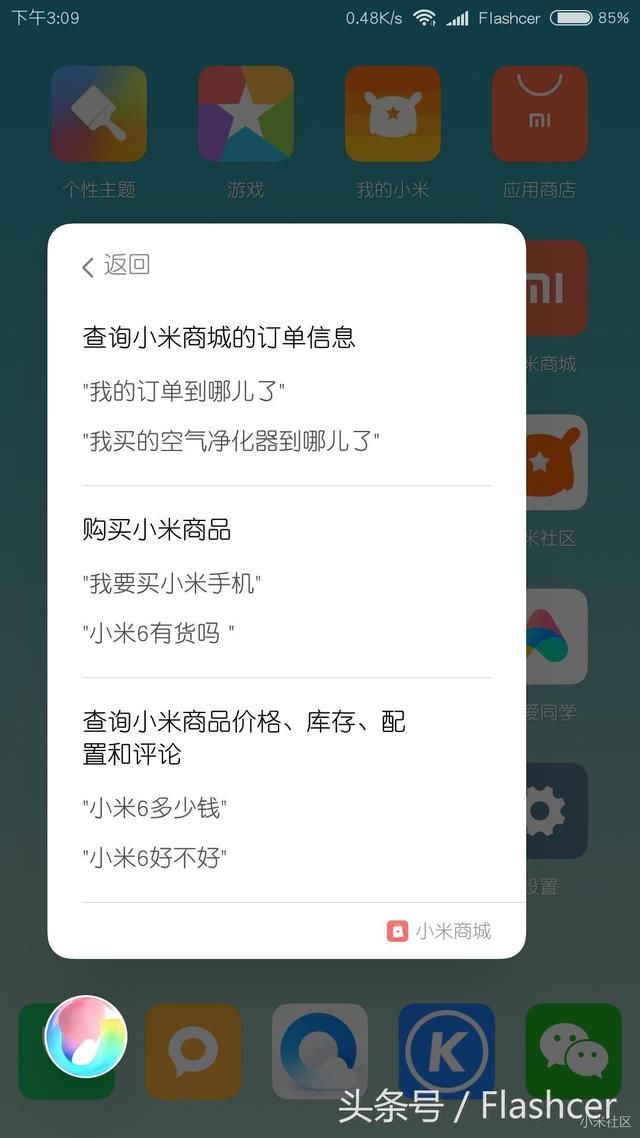
Task: Select the suggestion "我买的空气净化器到哪儿了"
Action: [x=231, y=441]
